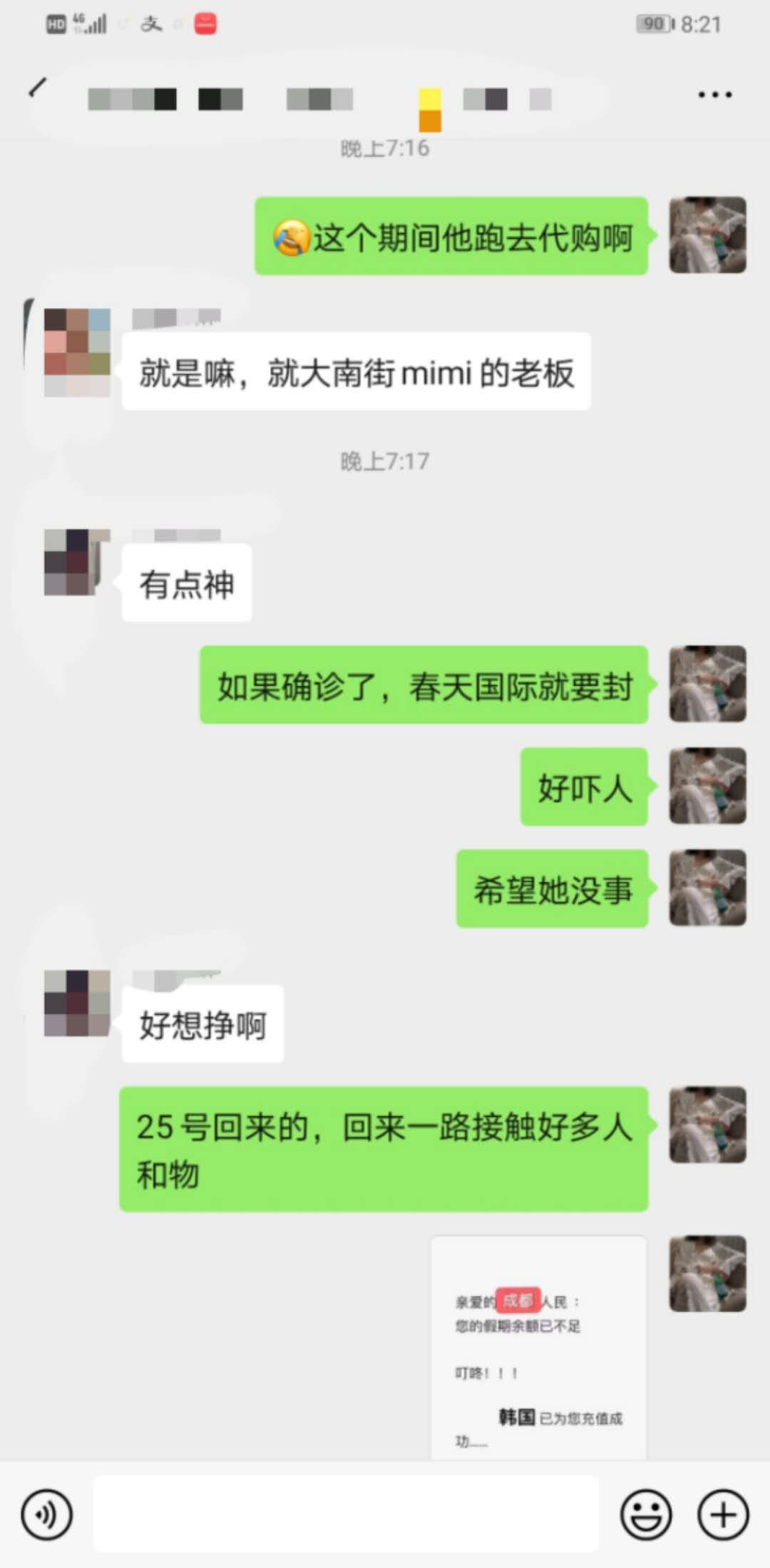Open the chat overflow menu

pyautogui.click(x=714, y=95)
